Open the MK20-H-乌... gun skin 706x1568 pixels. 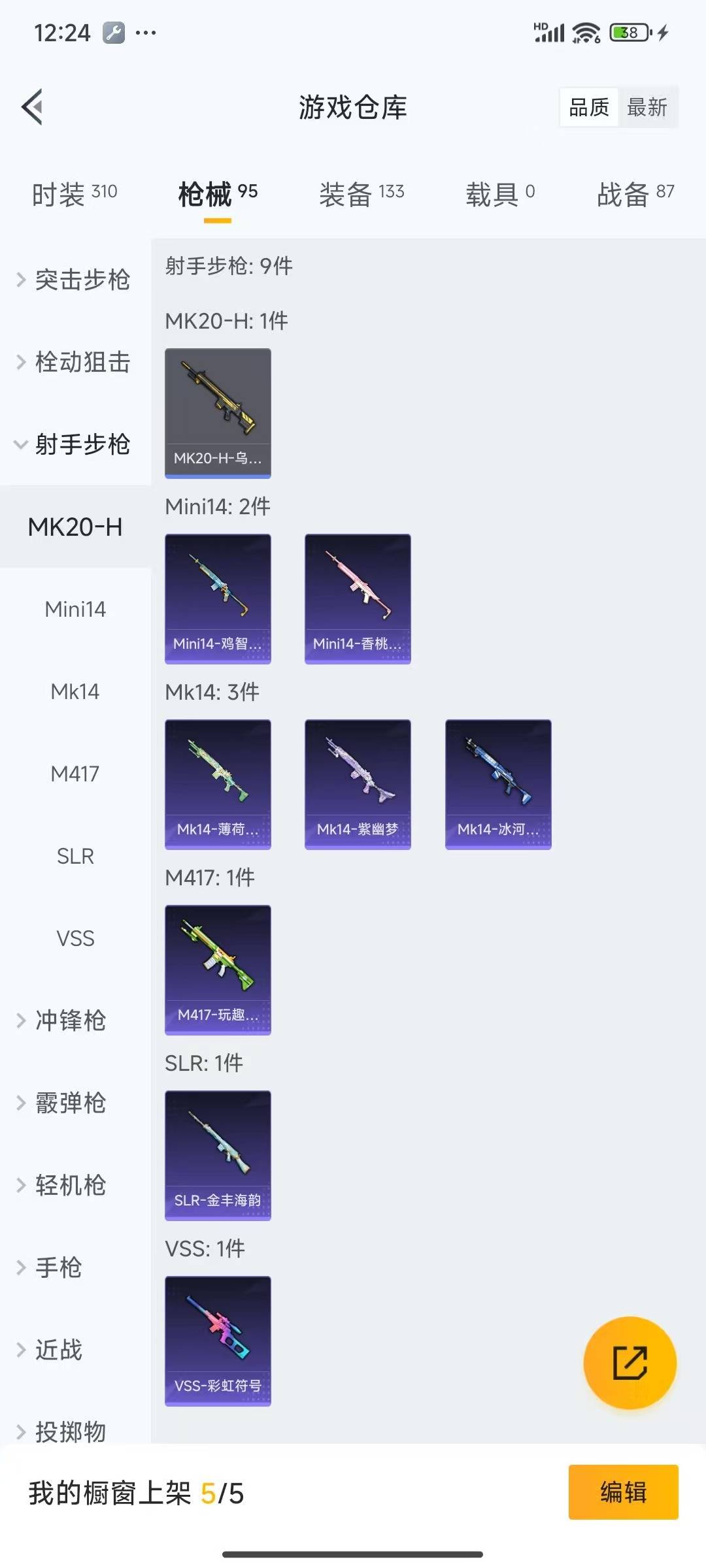[x=218, y=413]
